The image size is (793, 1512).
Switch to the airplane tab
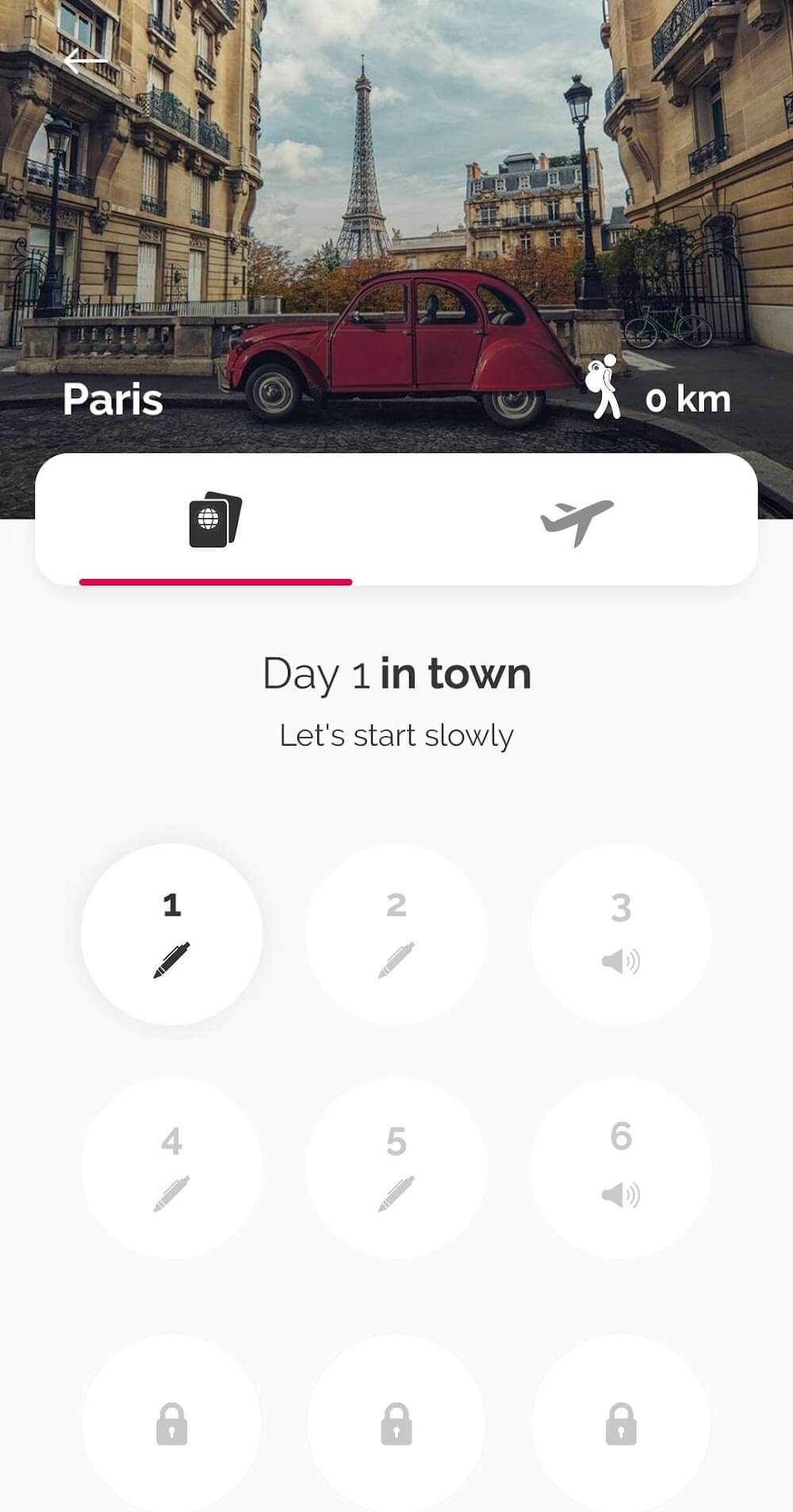point(577,521)
